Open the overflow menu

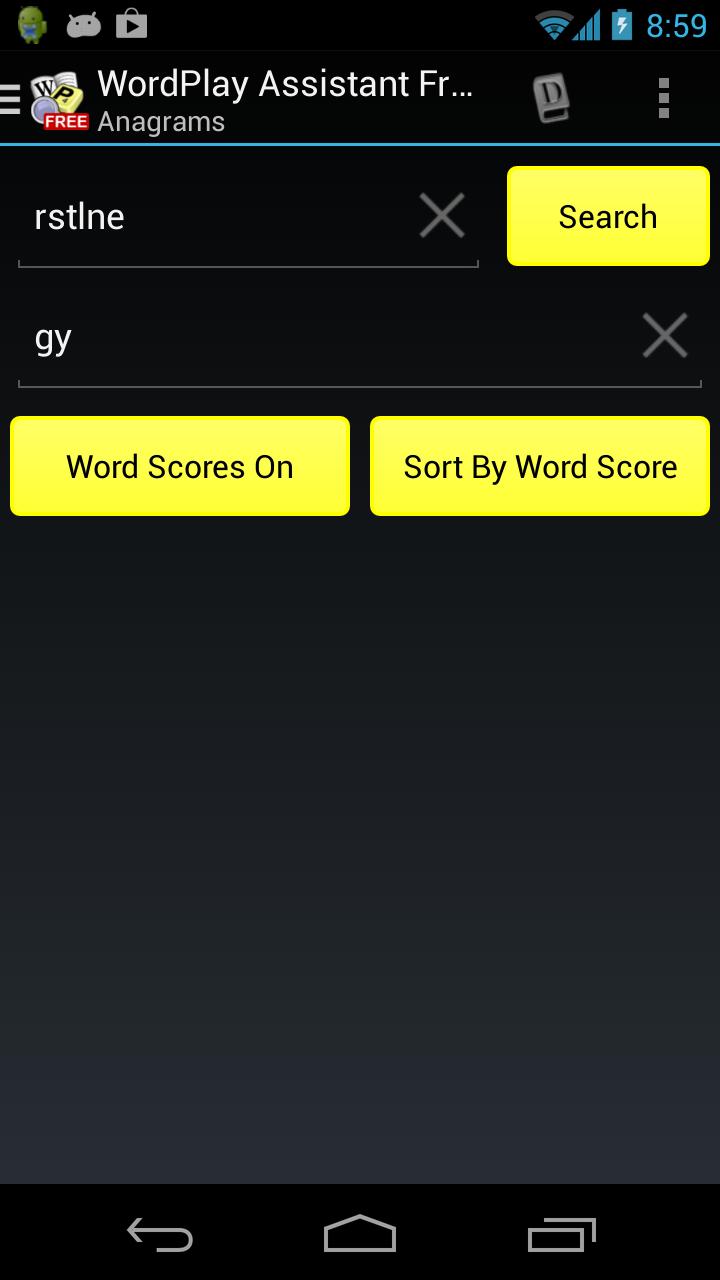[x=663, y=99]
